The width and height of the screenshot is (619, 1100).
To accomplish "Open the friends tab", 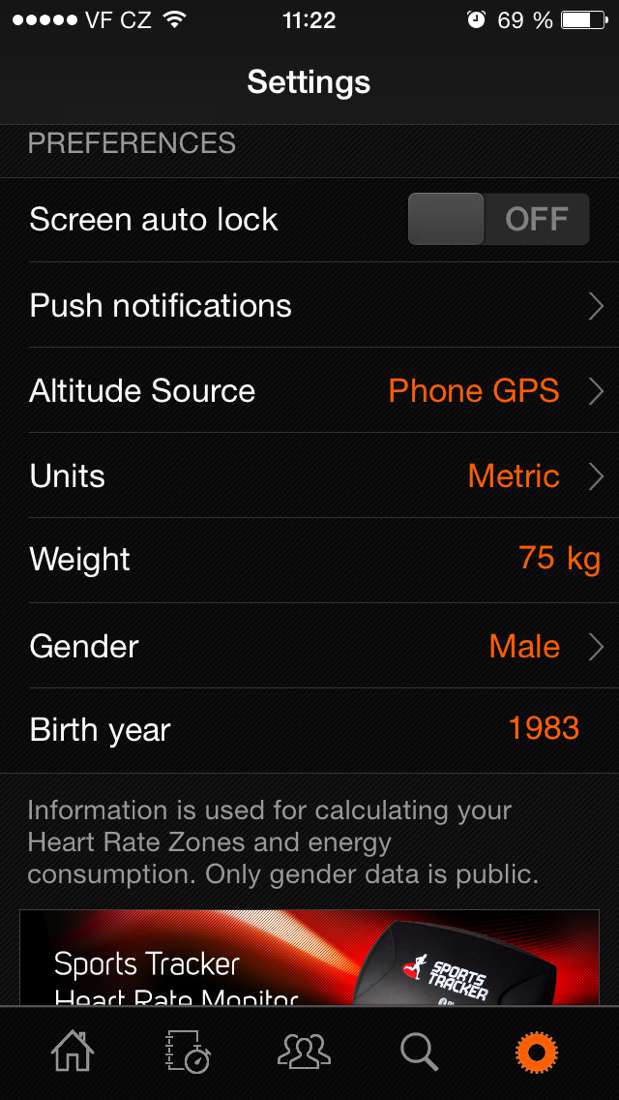I will click(x=303, y=1052).
